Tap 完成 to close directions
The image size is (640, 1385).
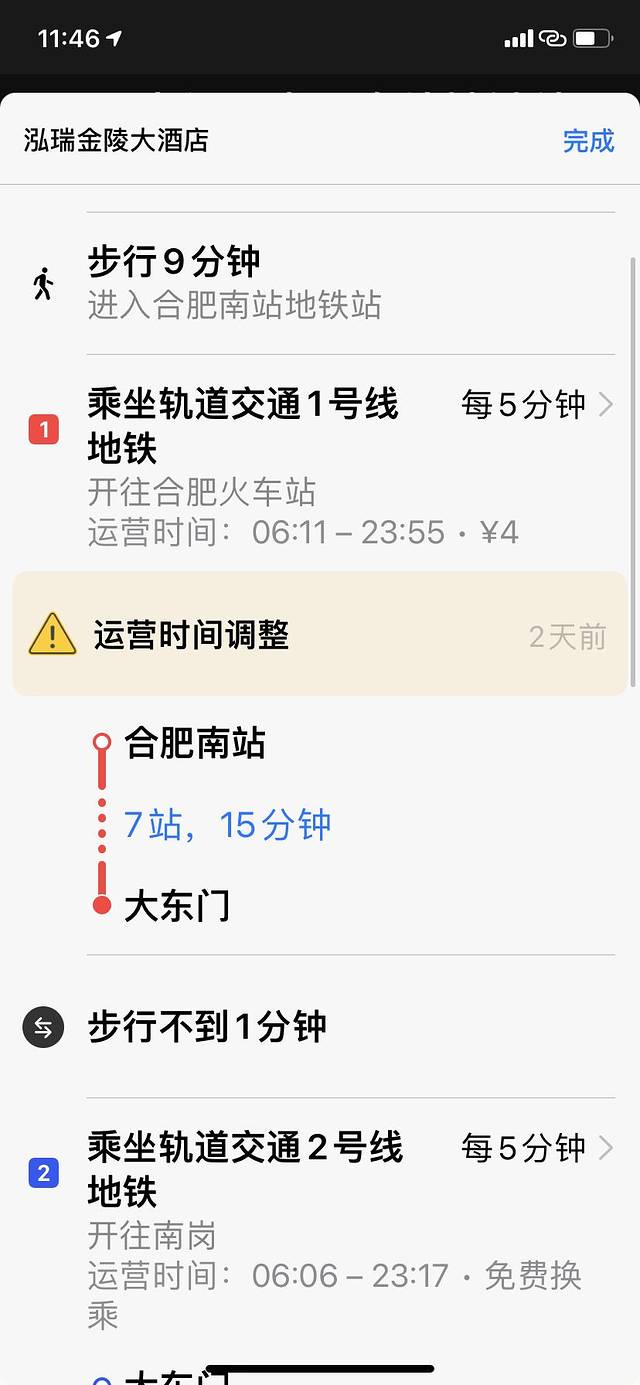pos(588,141)
